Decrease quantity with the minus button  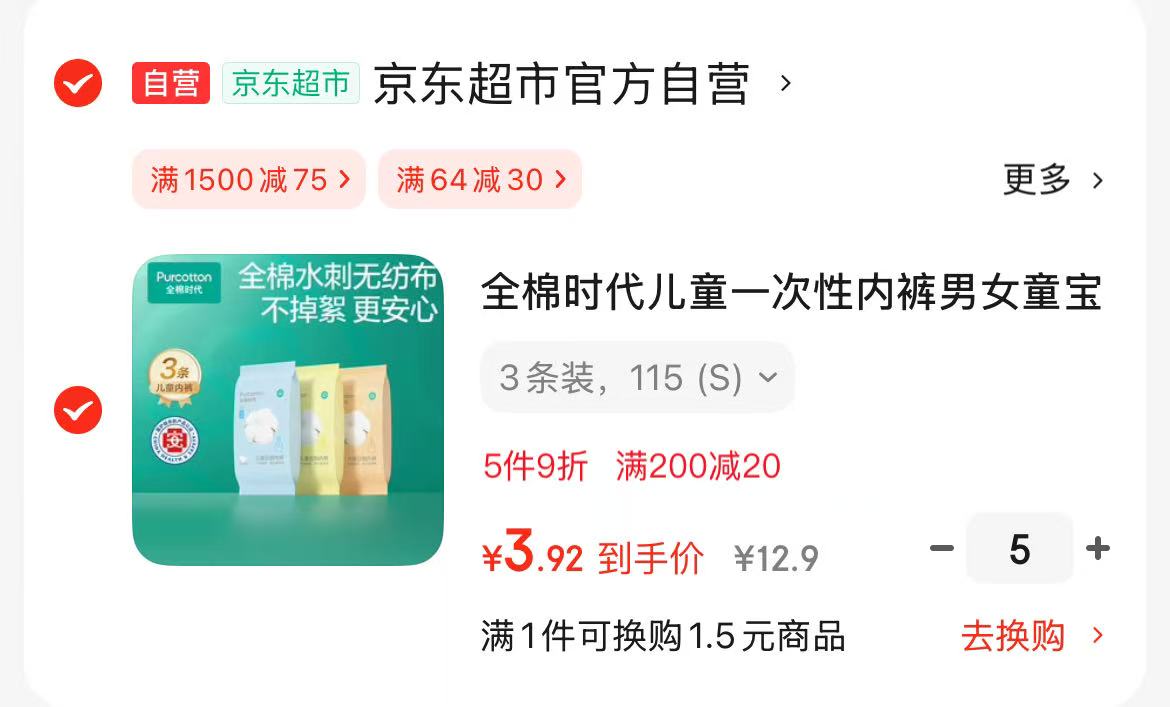(x=941, y=549)
